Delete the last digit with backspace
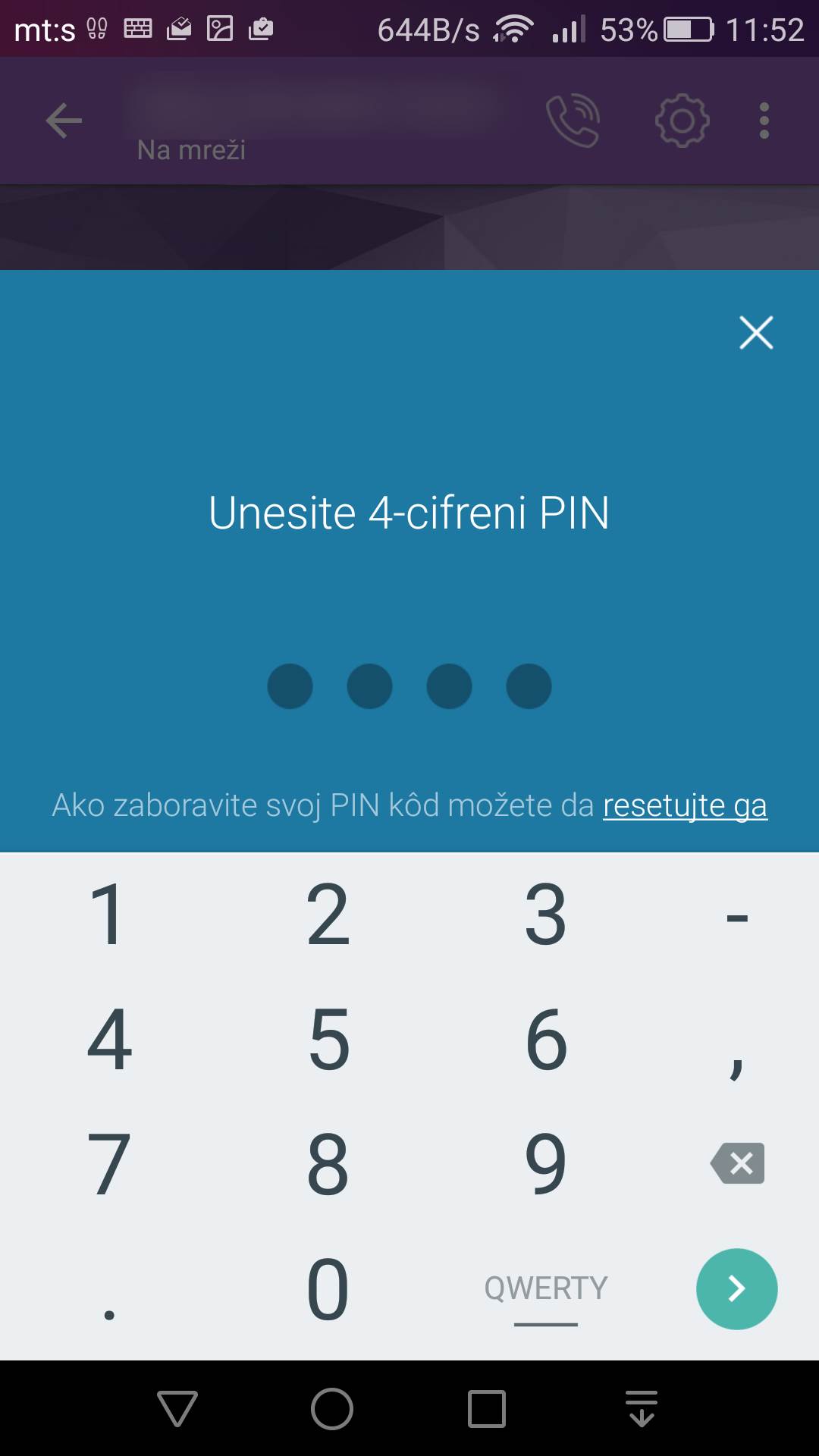 coord(738,1163)
